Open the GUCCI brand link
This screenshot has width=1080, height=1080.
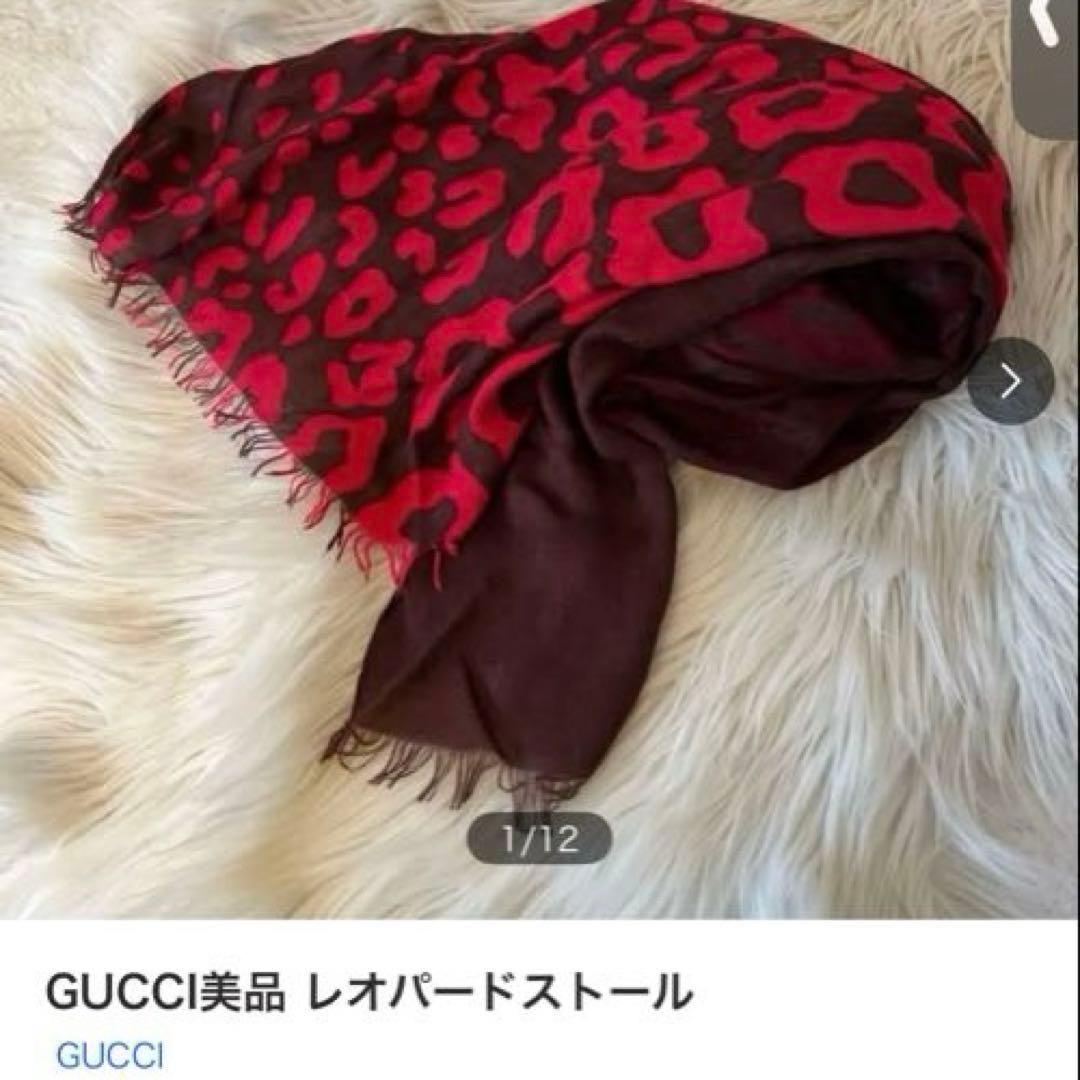(x=110, y=1056)
